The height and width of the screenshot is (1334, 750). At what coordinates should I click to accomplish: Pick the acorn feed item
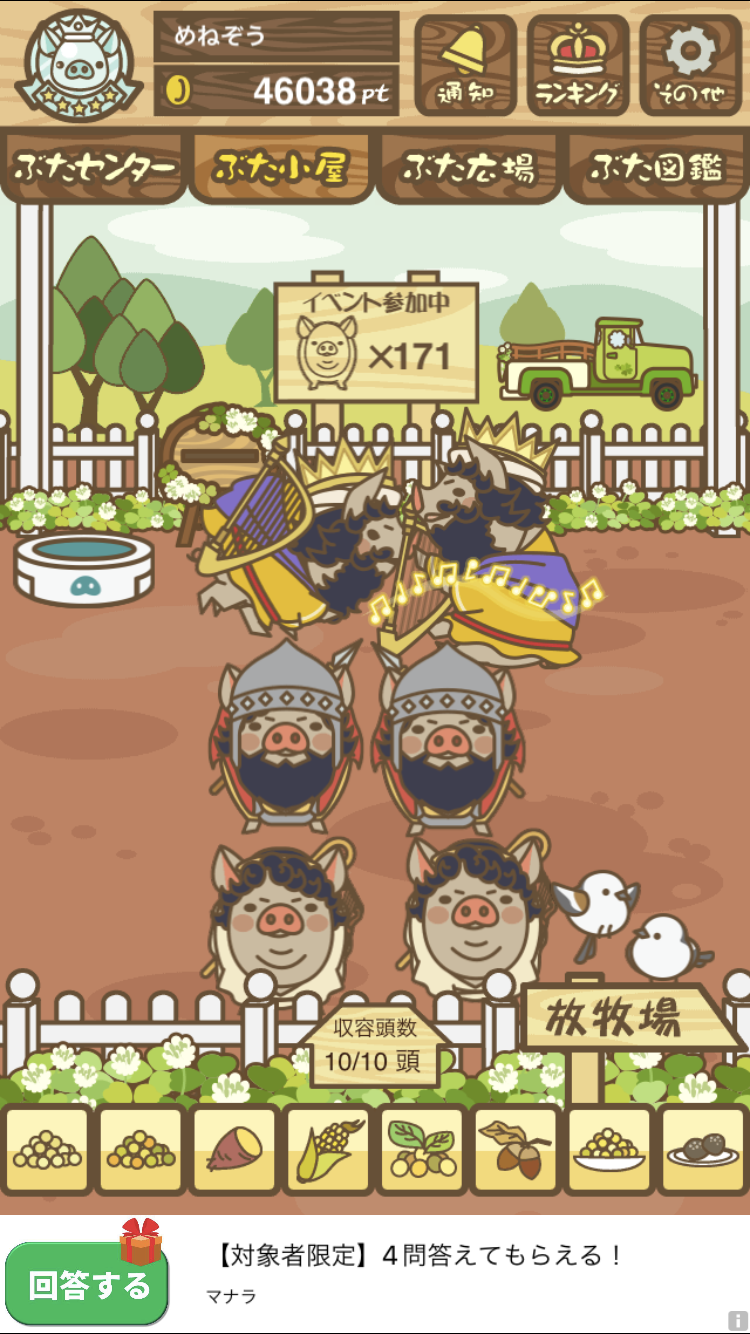pos(516,1149)
